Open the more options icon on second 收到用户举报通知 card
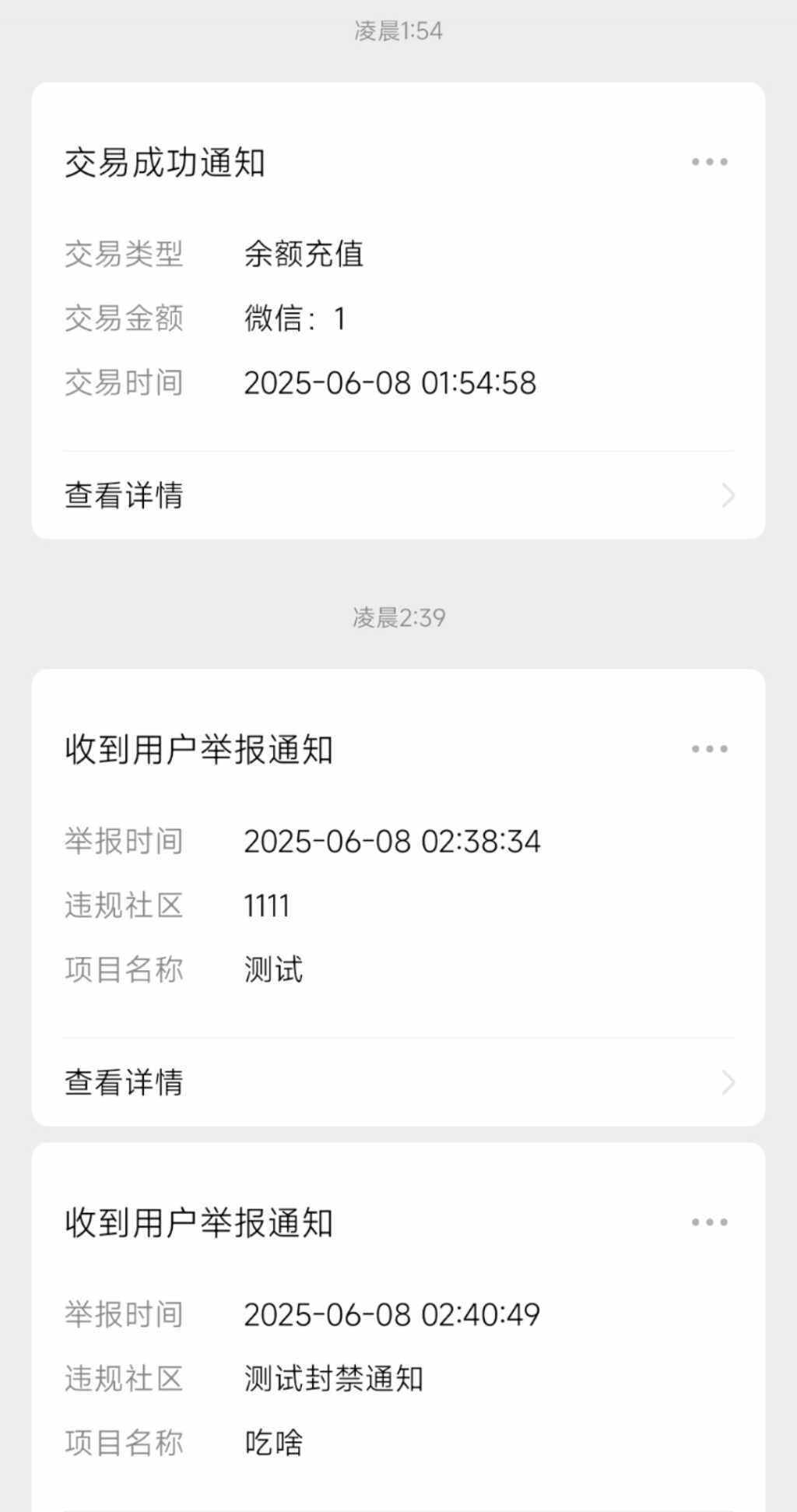This screenshot has width=797, height=1512. coord(707,1222)
